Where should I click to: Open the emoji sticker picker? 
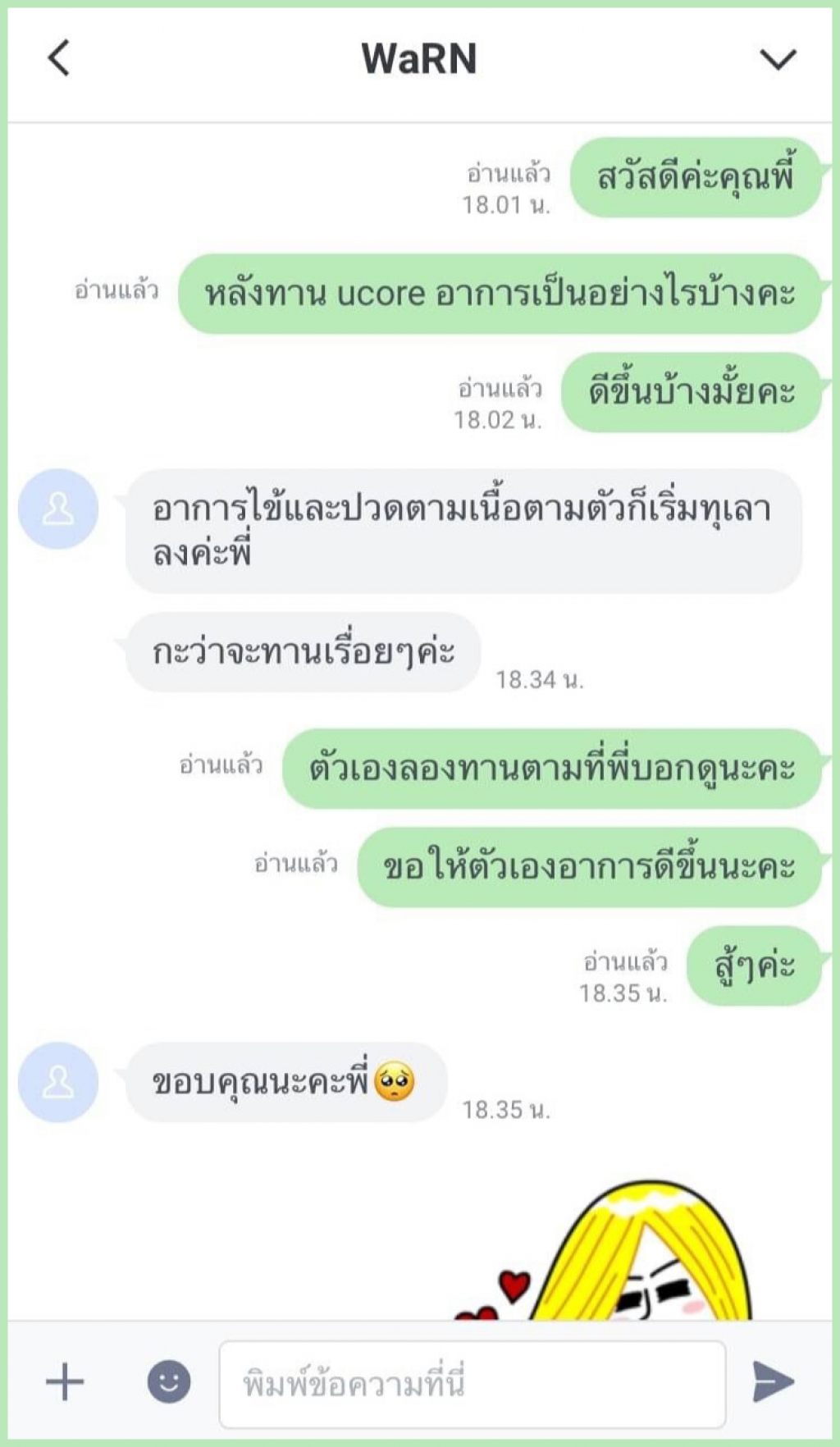pyautogui.click(x=169, y=1382)
